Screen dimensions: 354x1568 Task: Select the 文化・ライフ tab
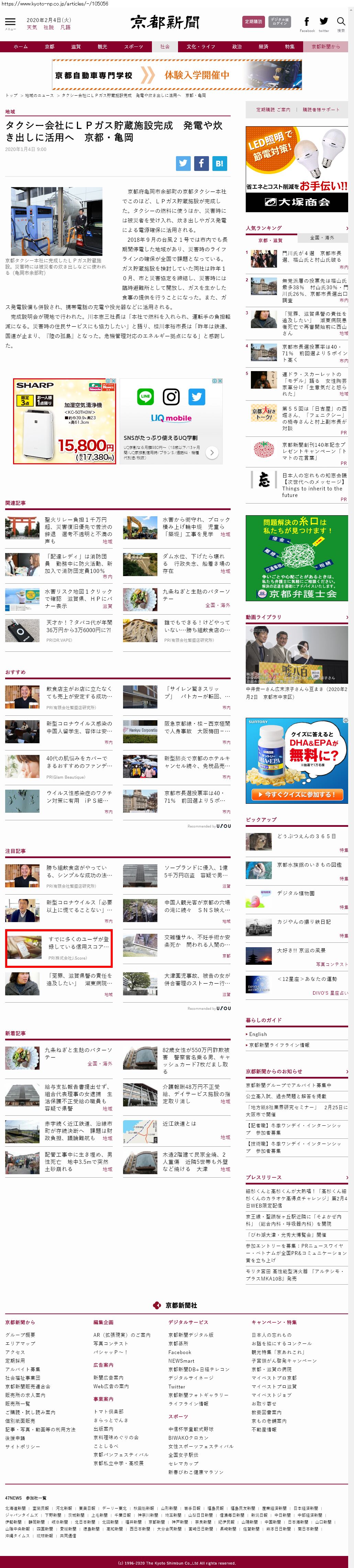coord(201,46)
